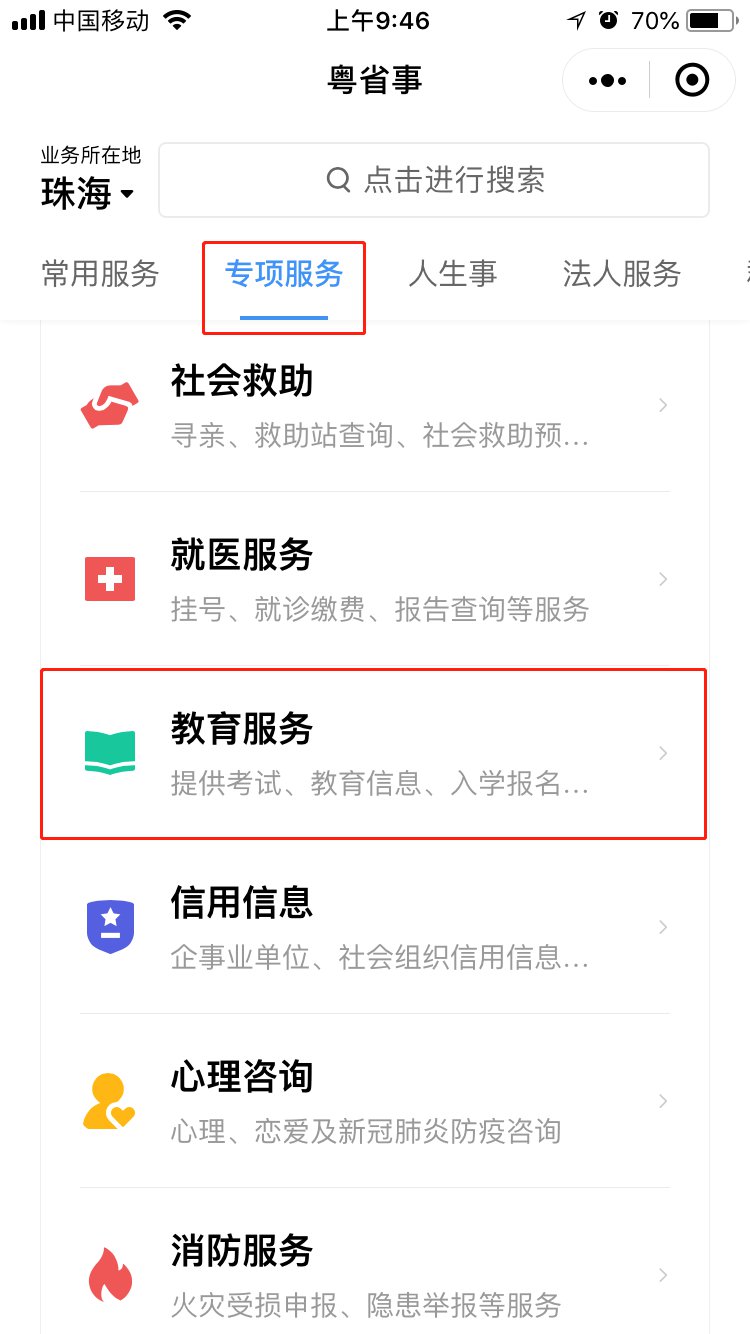Close the mini program via circle icon
Viewport: 750px width, 1334px height.
[x=692, y=80]
